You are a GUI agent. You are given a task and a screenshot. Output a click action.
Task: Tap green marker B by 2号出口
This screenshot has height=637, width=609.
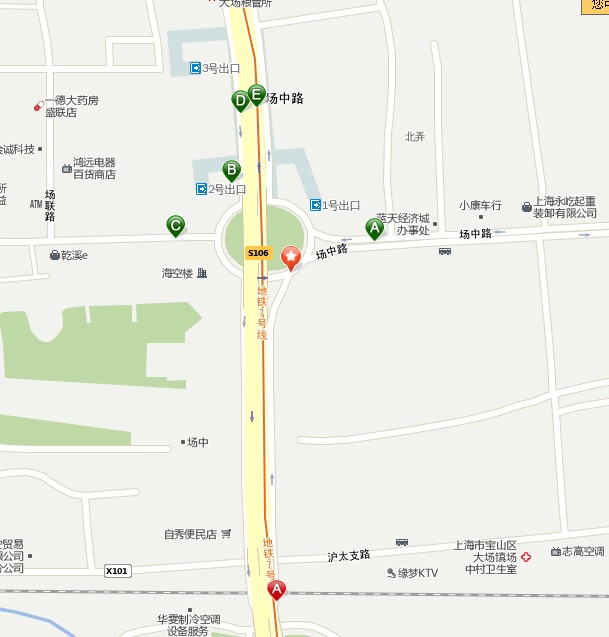click(x=231, y=169)
